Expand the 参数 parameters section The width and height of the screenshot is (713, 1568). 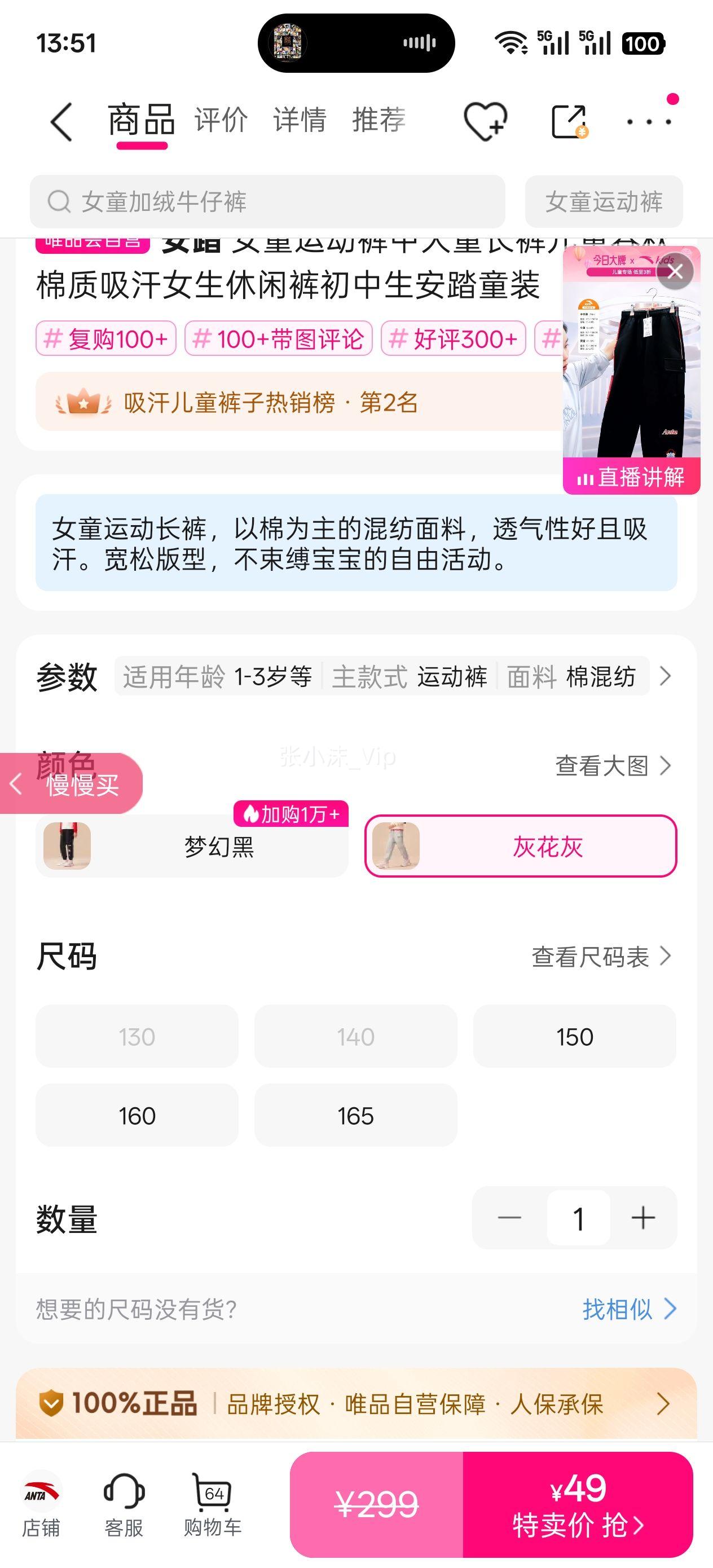point(666,676)
